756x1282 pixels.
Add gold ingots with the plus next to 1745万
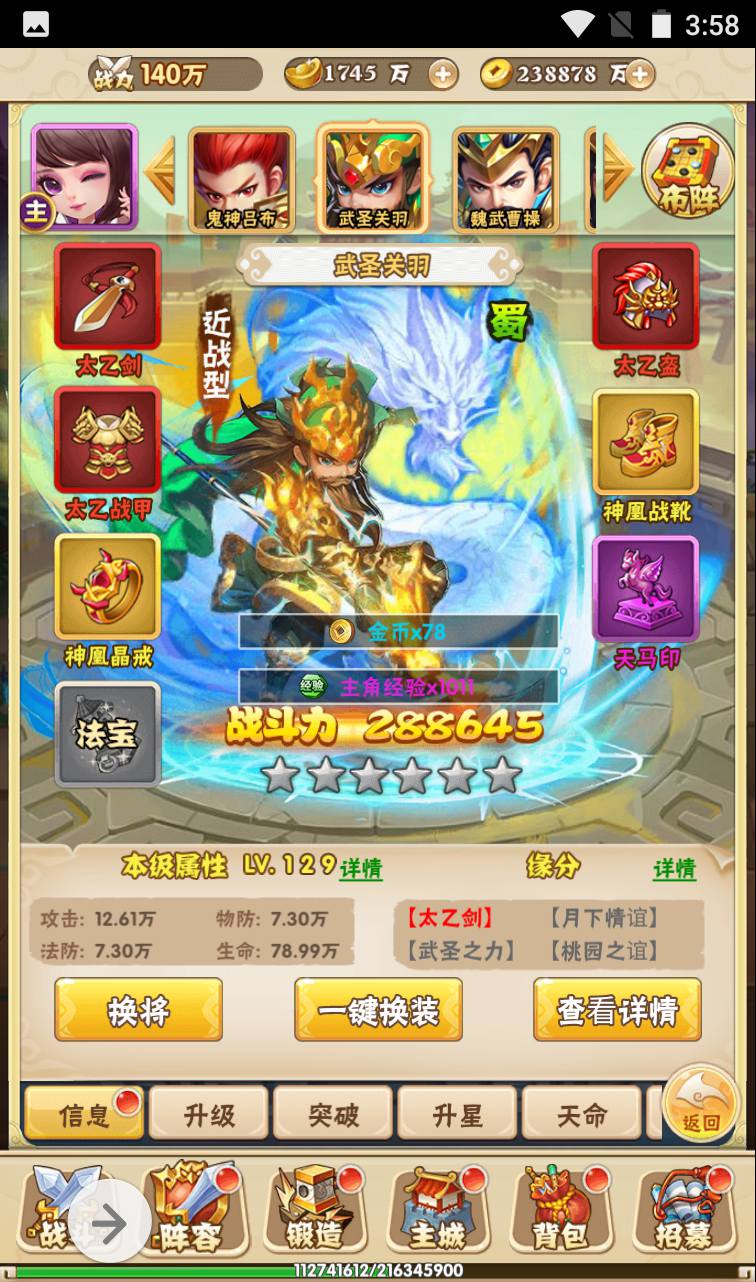pyautogui.click(x=443, y=74)
